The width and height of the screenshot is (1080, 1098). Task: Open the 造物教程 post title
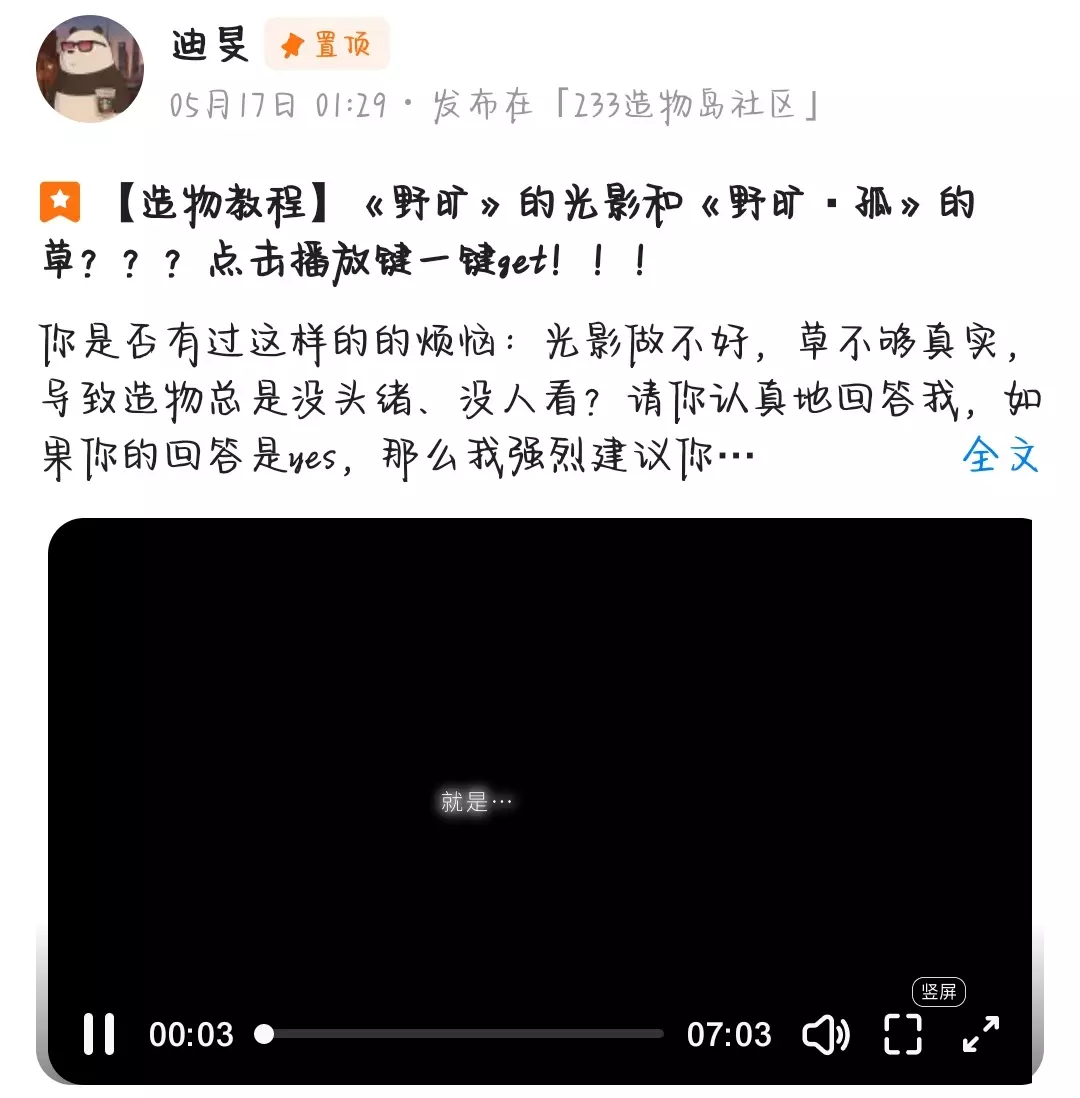(x=508, y=231)
